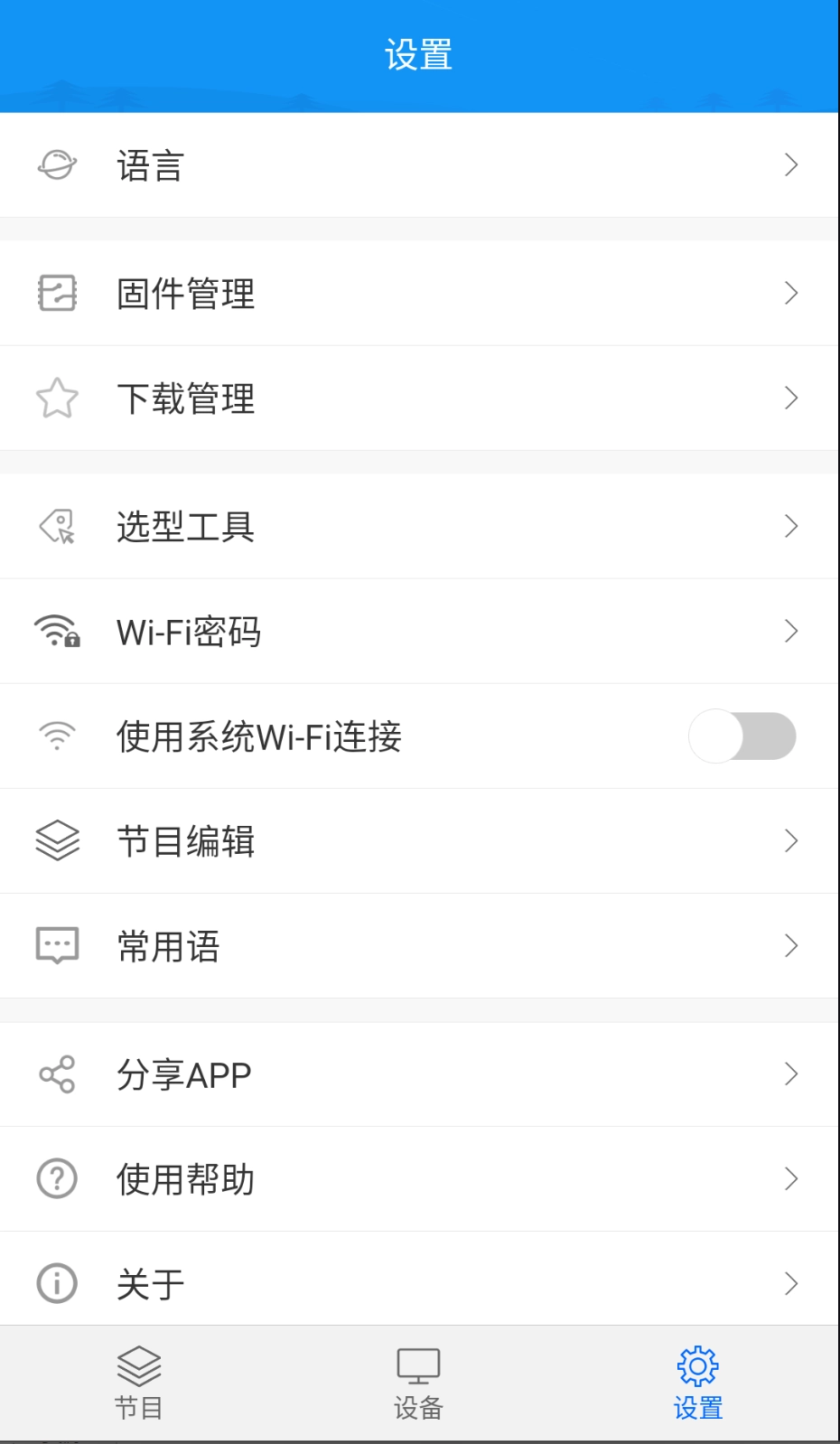The width and height of the screenshot is (840, 1444).
Task: Click the layers icon next to 节目编辑
Action: tap(56, 841)
